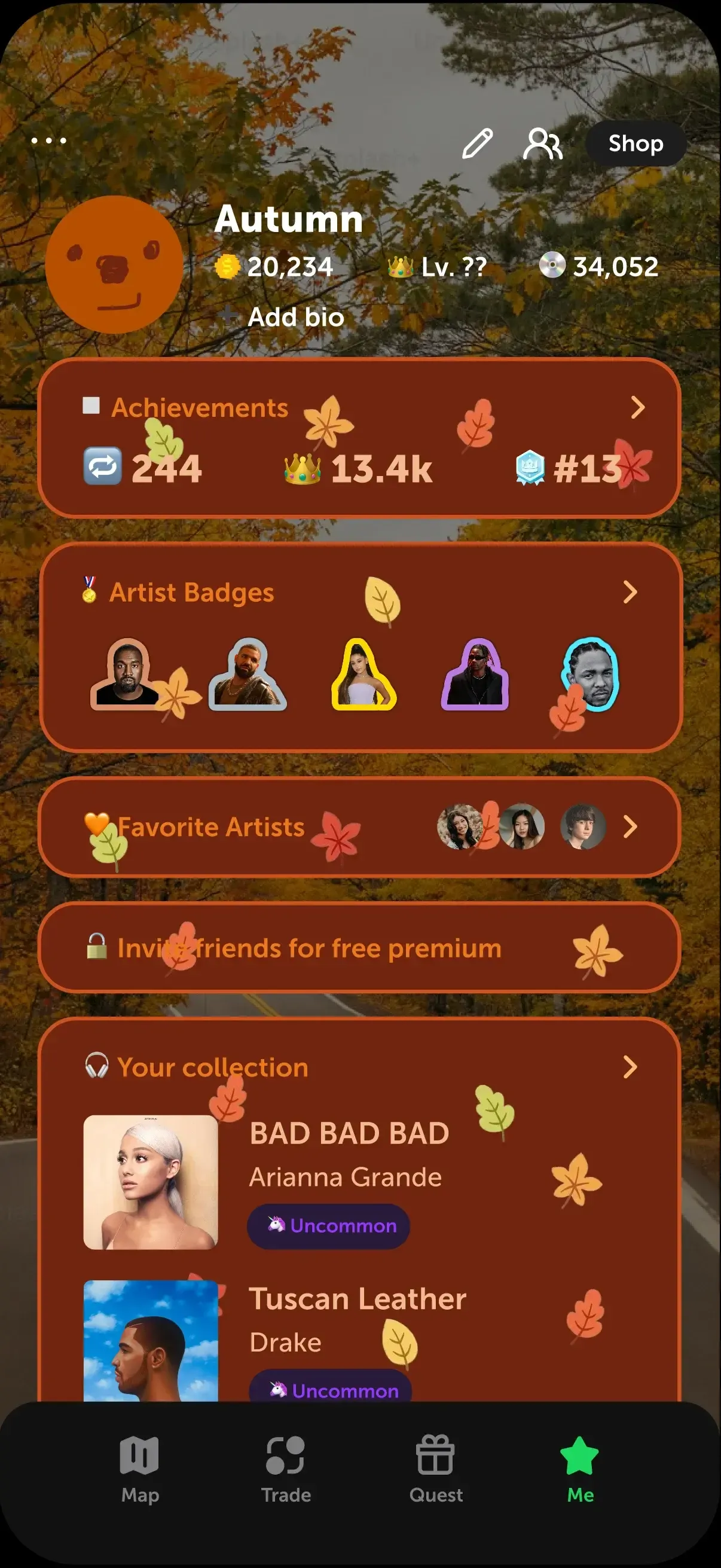Tap the pencil edit profile icon
Screen dimensions: 721x1568
[x=477, y=144]
